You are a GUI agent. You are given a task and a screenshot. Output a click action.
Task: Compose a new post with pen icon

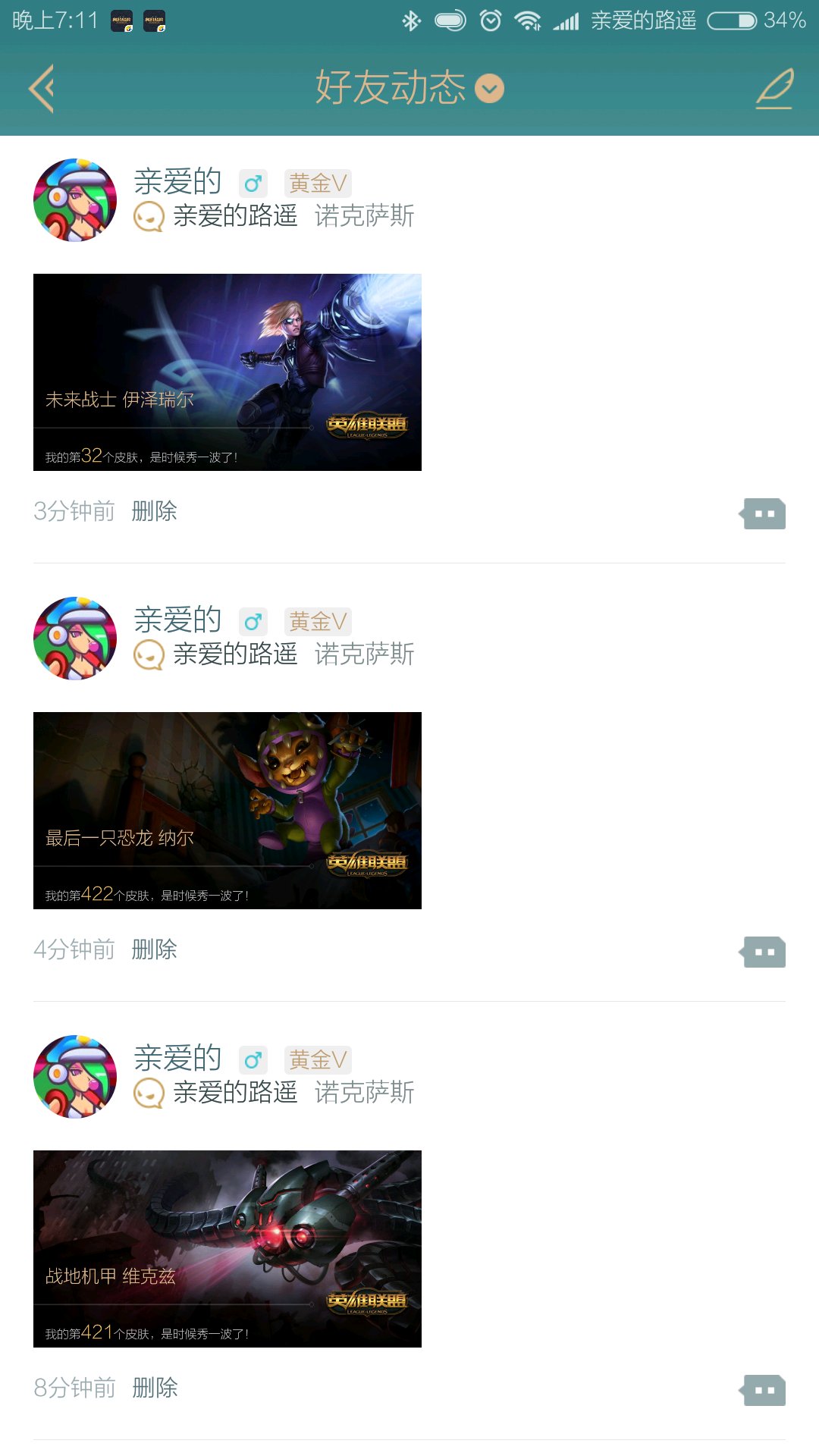[775, 89]
